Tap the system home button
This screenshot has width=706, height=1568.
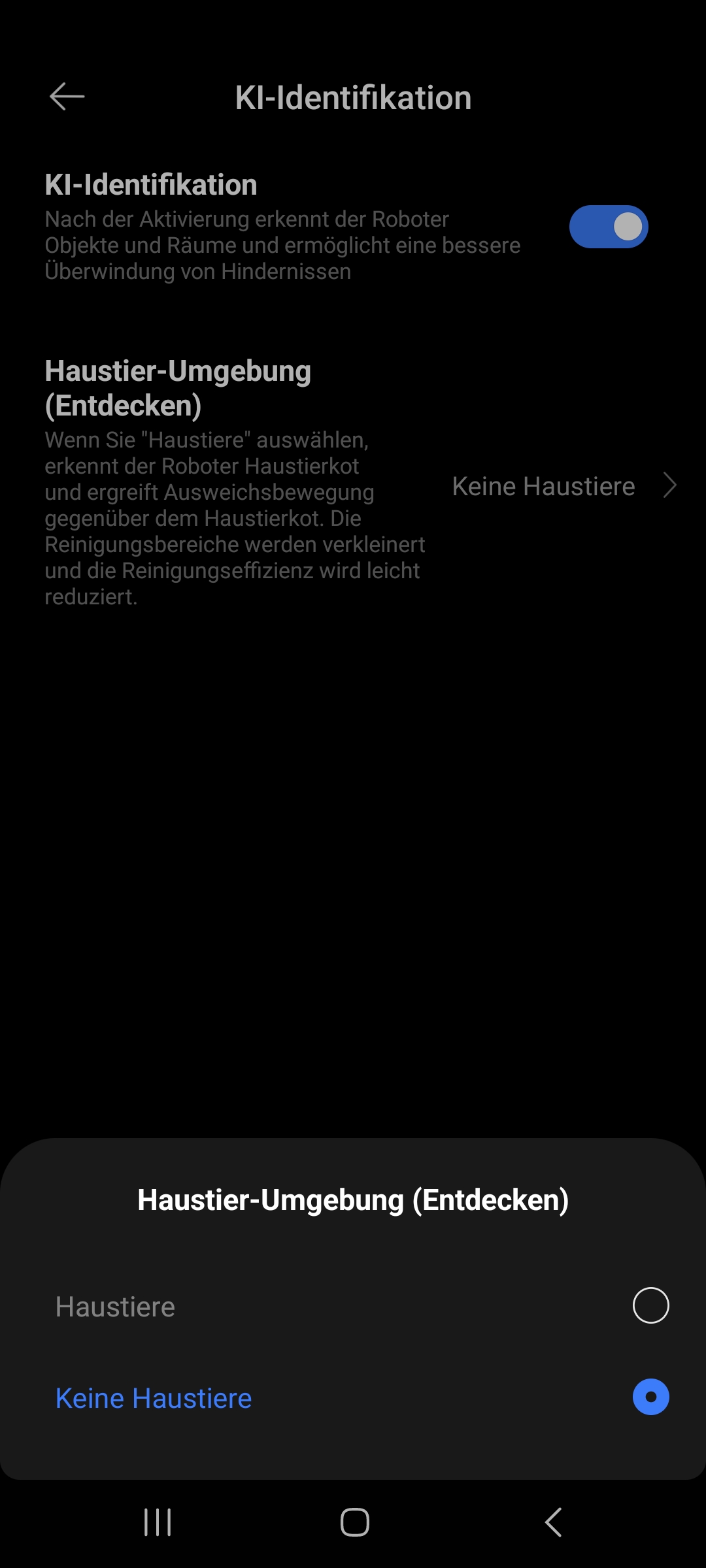pos(354,1522)
